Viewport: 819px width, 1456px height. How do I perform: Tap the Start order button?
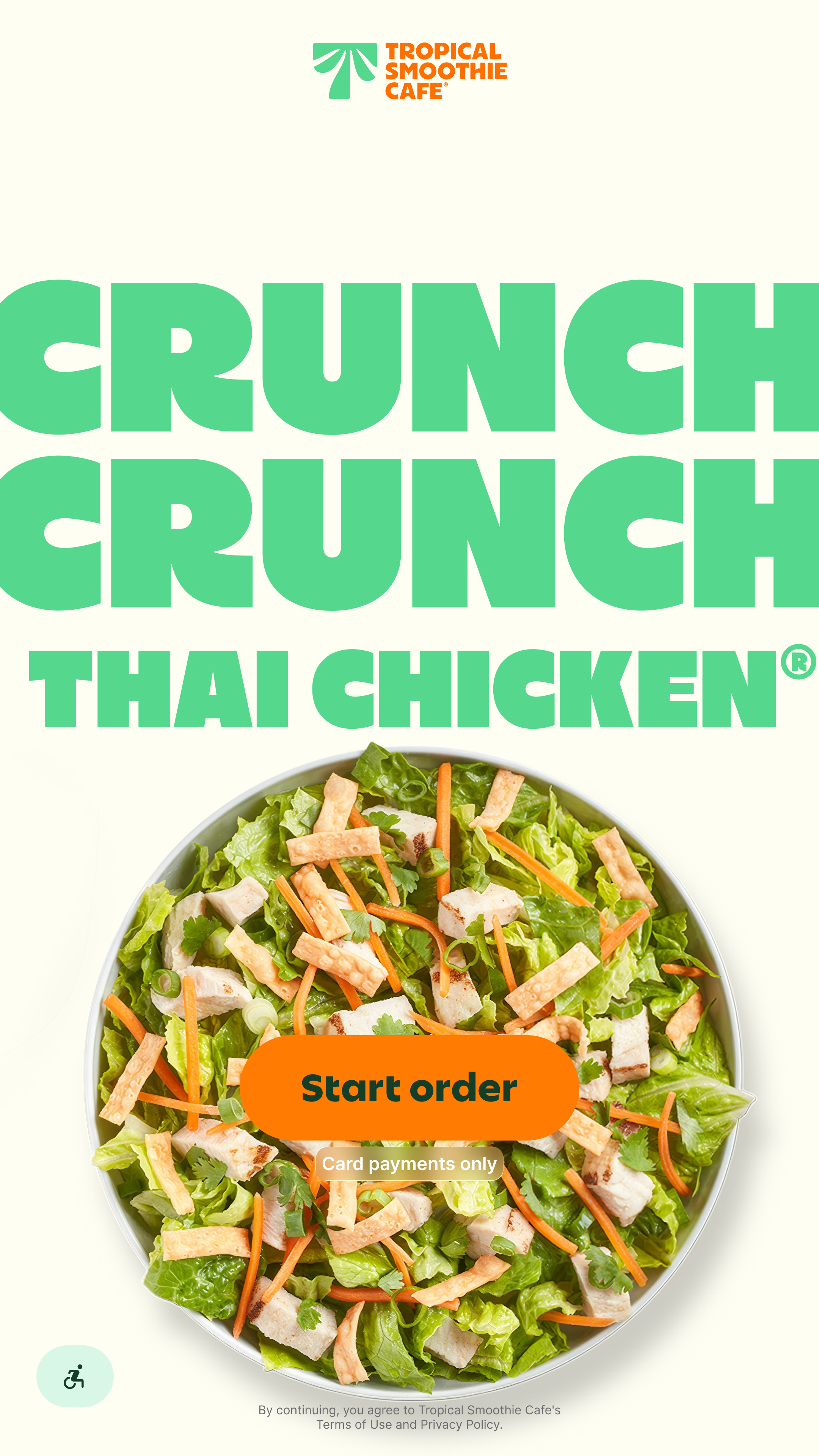click(409, 1087)
